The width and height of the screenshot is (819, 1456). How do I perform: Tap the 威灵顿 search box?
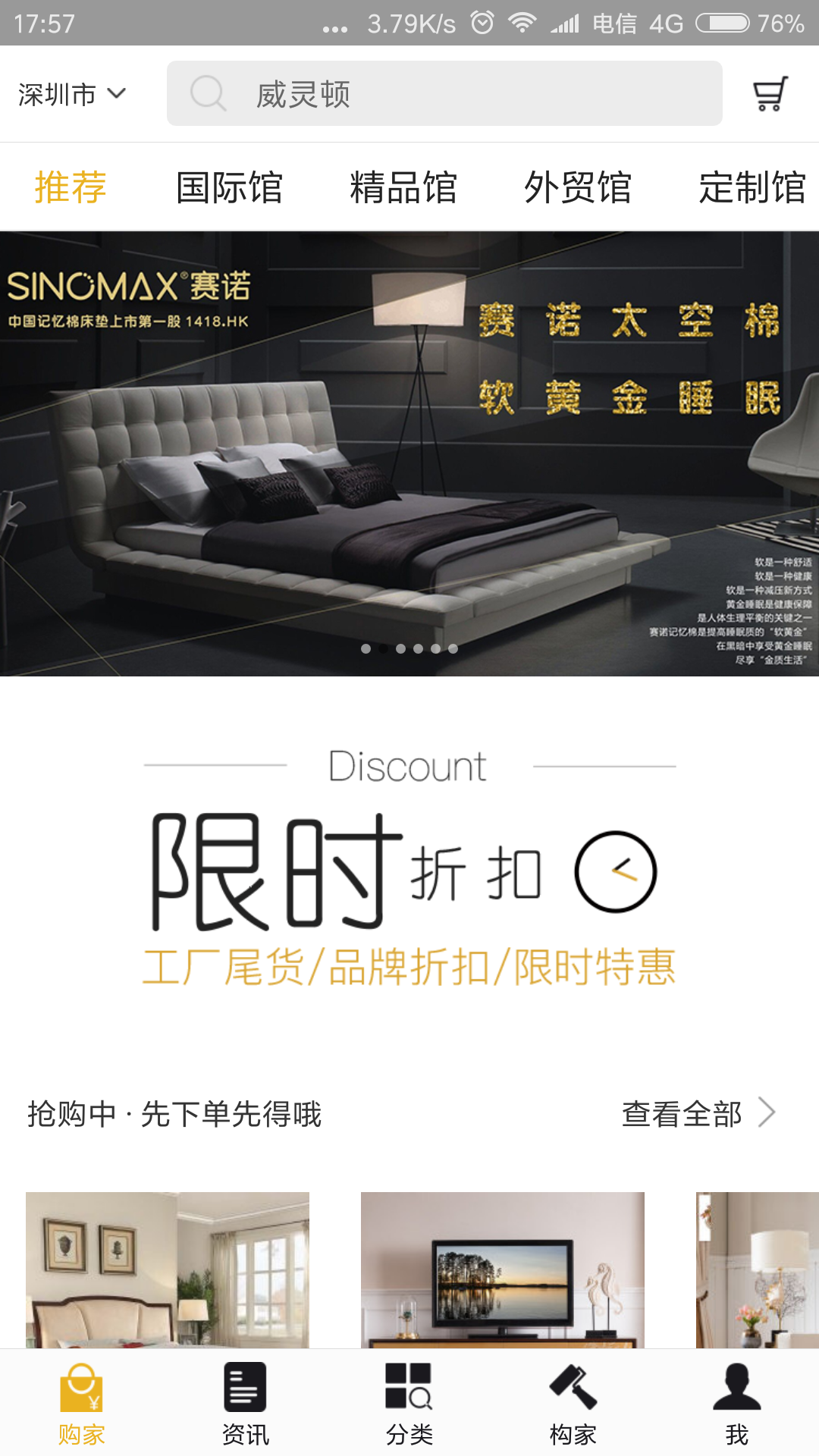click(x=444, y=93)
